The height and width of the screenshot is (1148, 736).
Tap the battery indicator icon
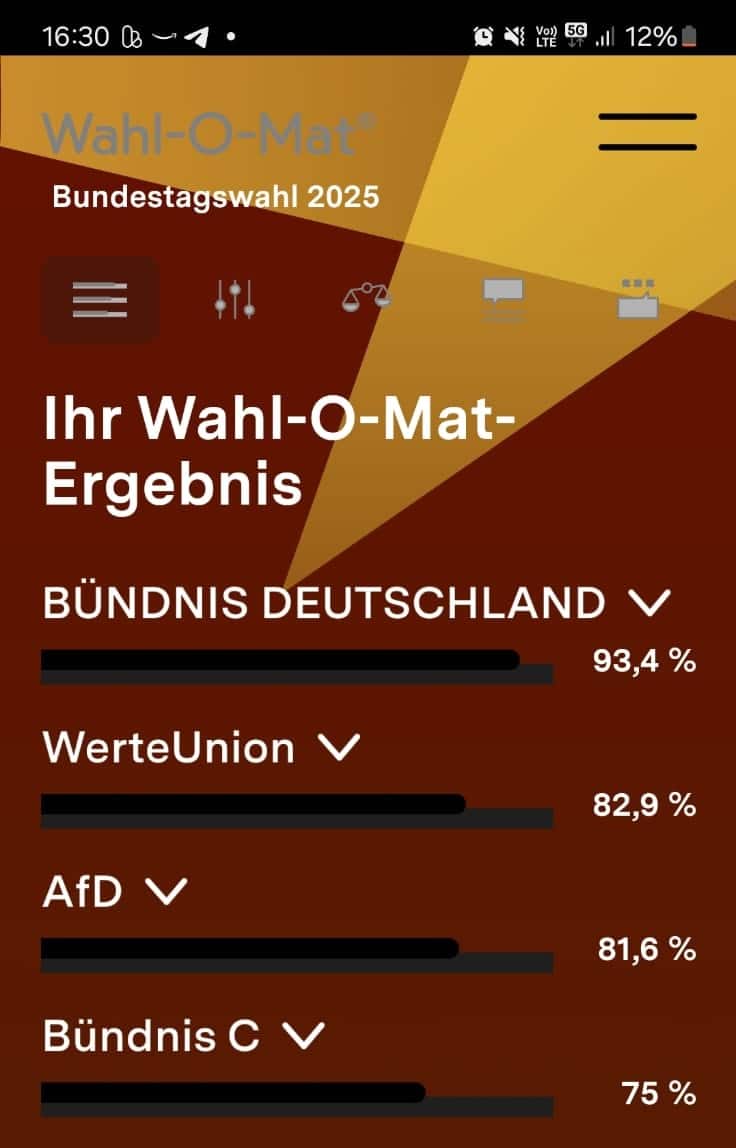click(x=690, y=33)
